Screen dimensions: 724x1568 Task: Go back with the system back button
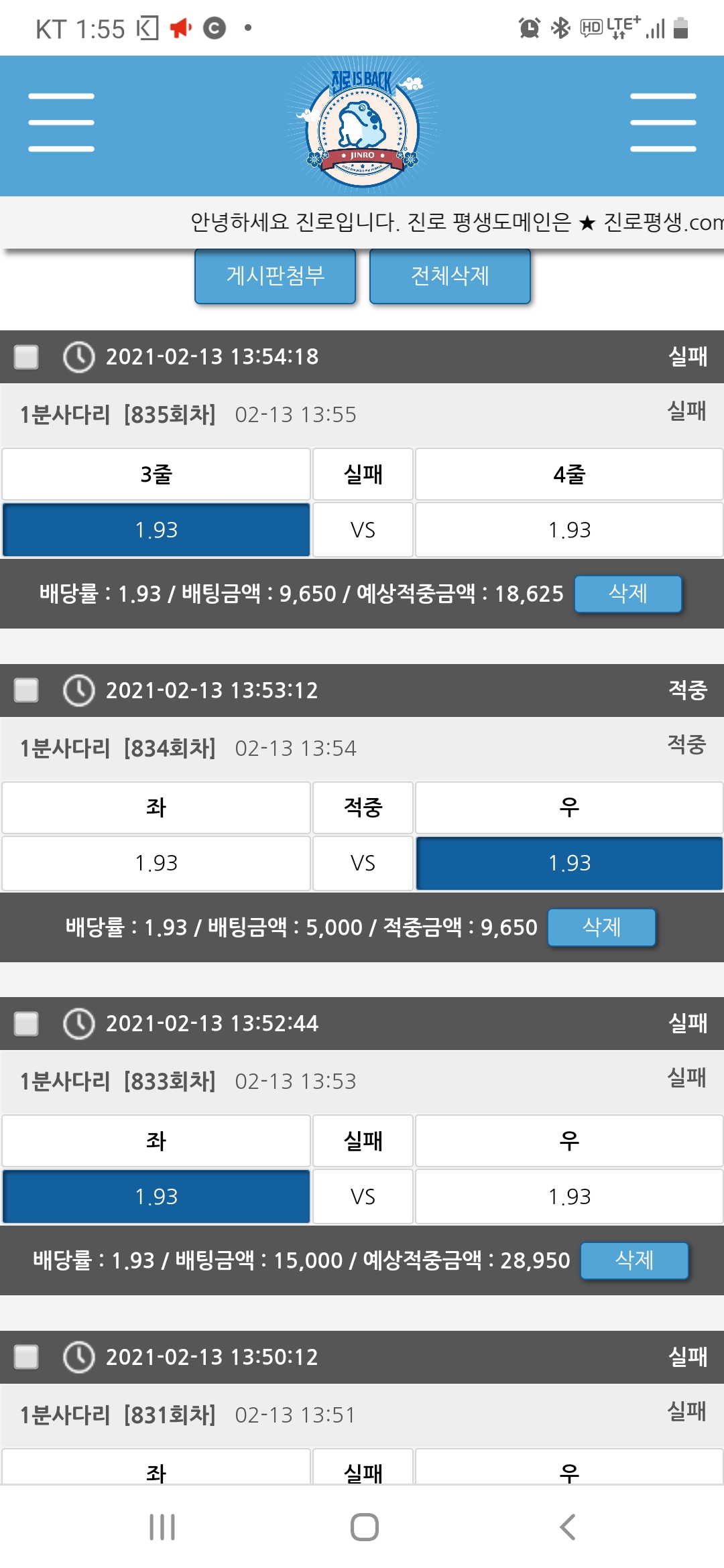click(567, 1527)
